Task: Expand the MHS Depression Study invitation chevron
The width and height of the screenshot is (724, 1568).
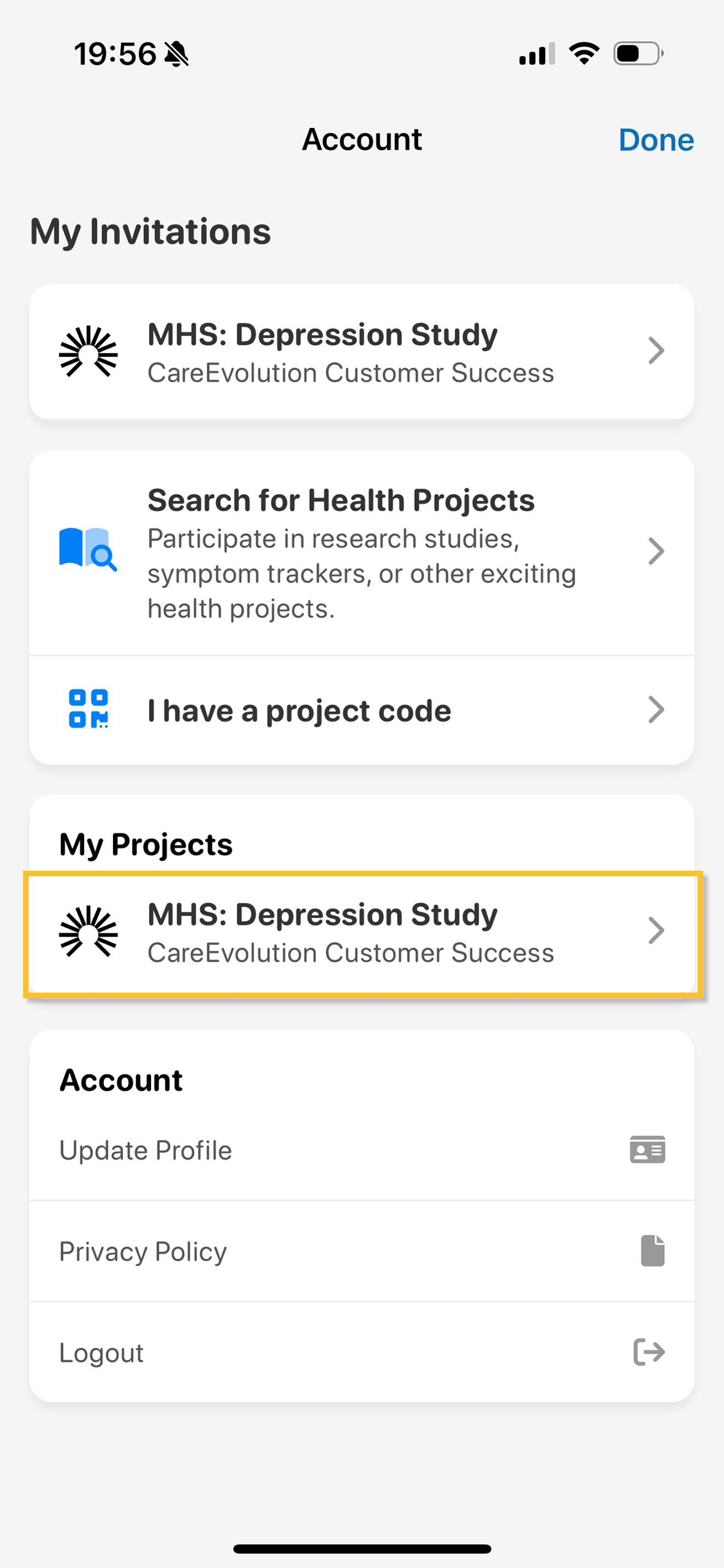Action: click(656, 351)
